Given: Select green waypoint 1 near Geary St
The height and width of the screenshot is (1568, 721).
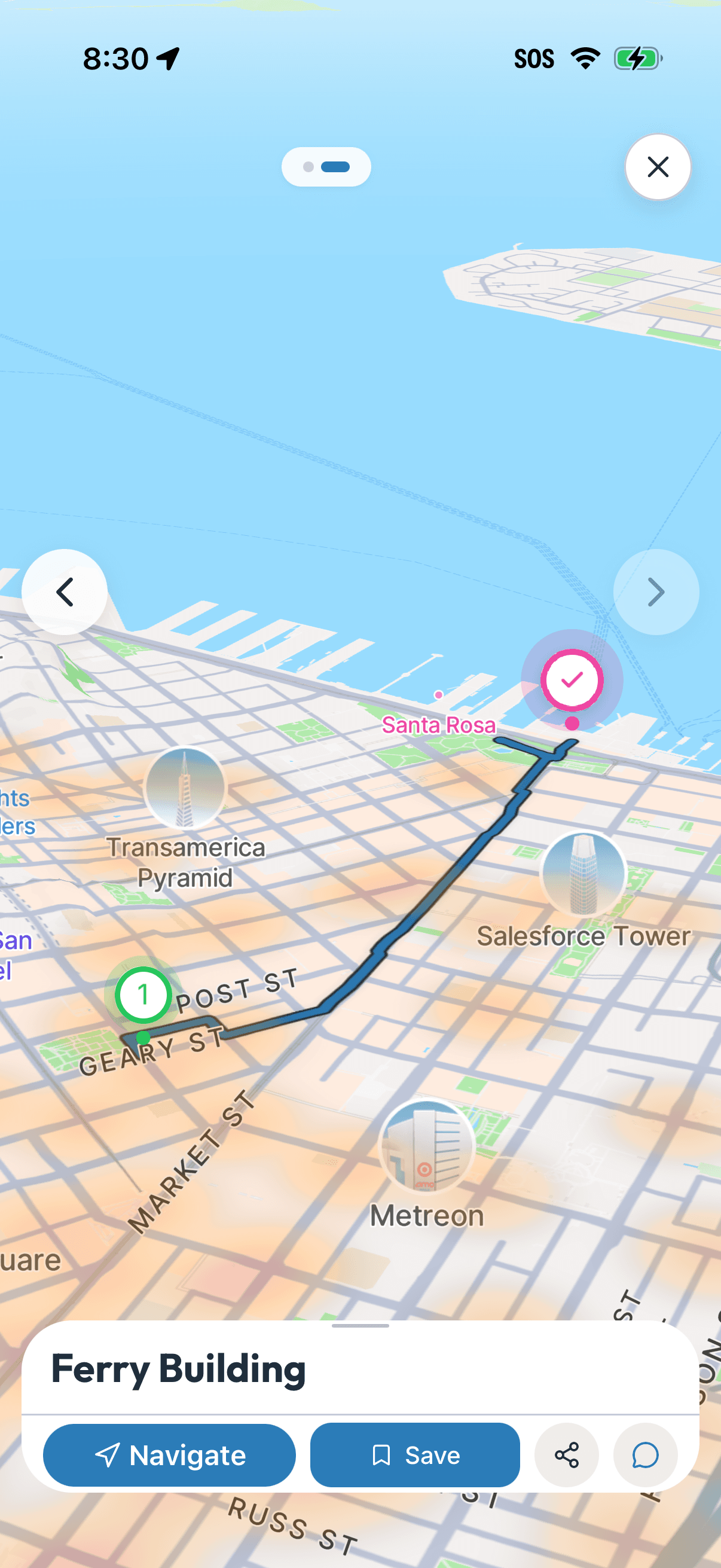Looking at the screenshot, I should coord(142,993).
